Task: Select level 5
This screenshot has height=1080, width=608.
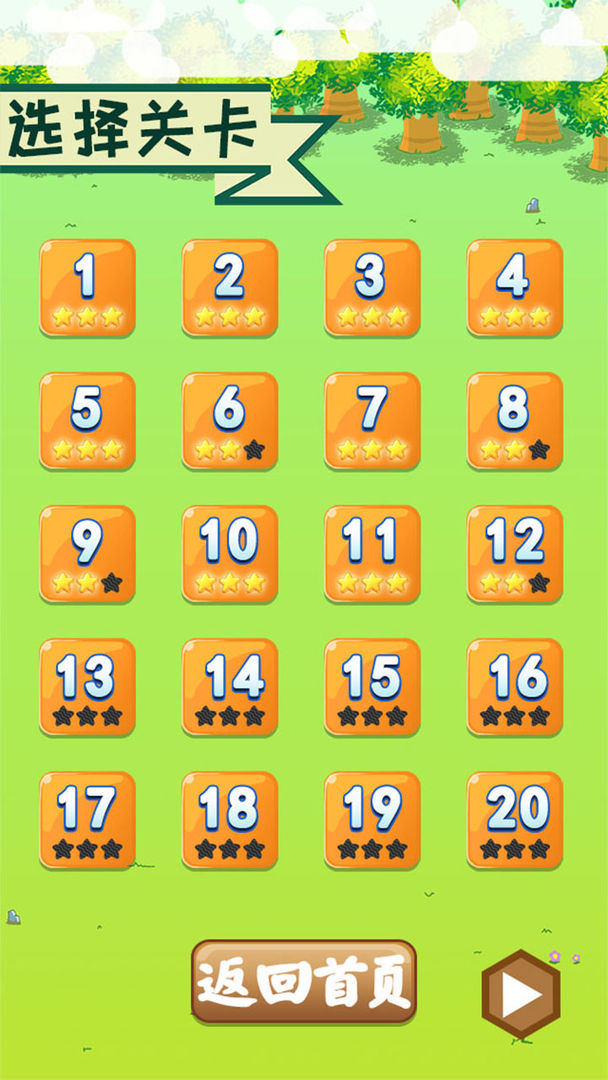Action: [87, 420]
